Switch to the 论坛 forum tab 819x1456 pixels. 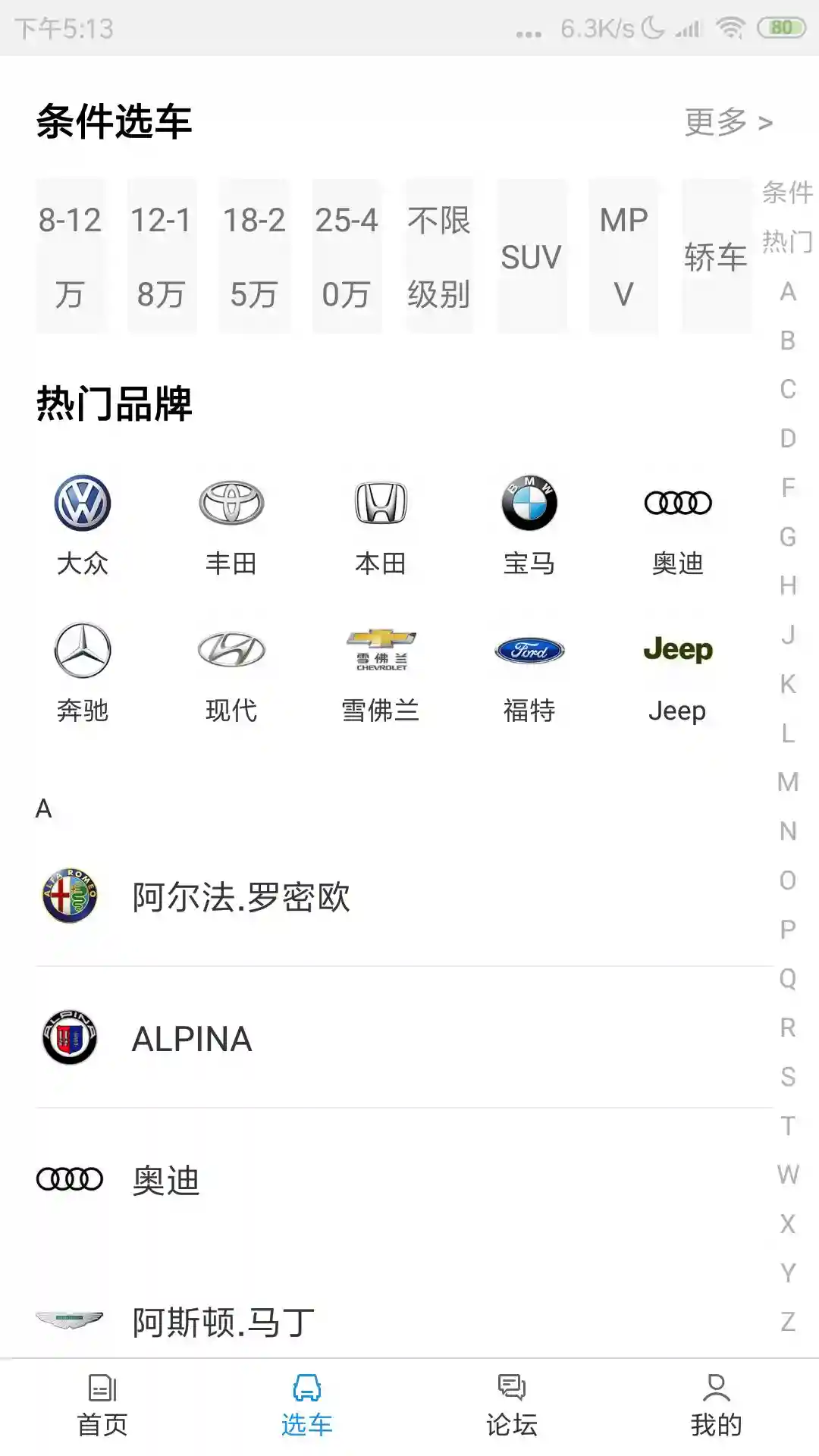[x=512, y=1410]
